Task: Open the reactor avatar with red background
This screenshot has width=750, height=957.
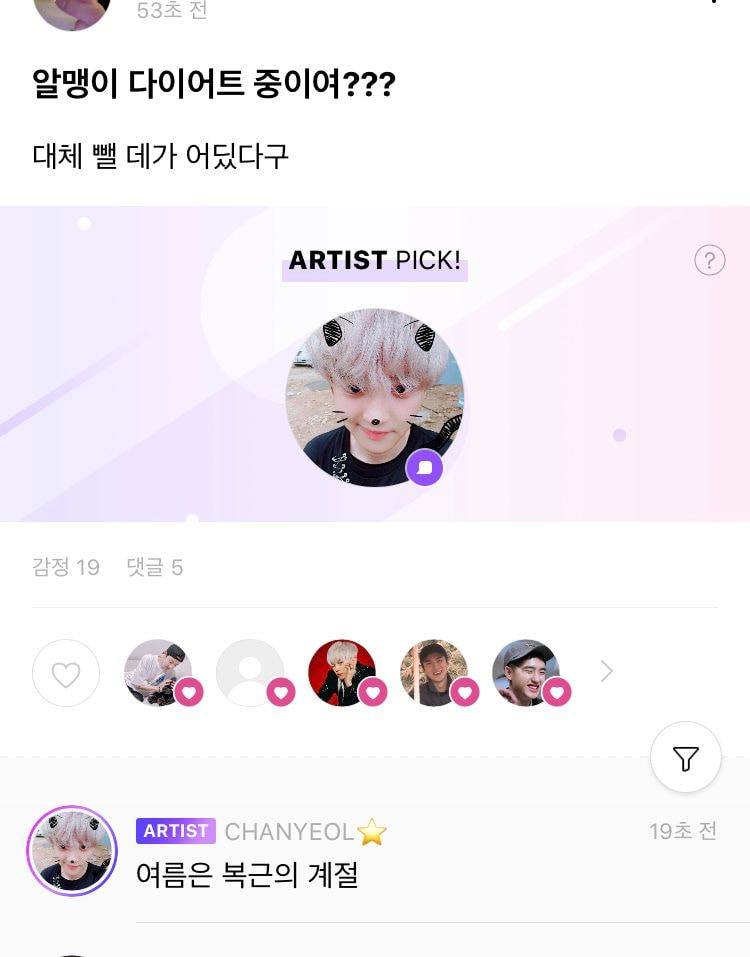Action: [341, 672]
